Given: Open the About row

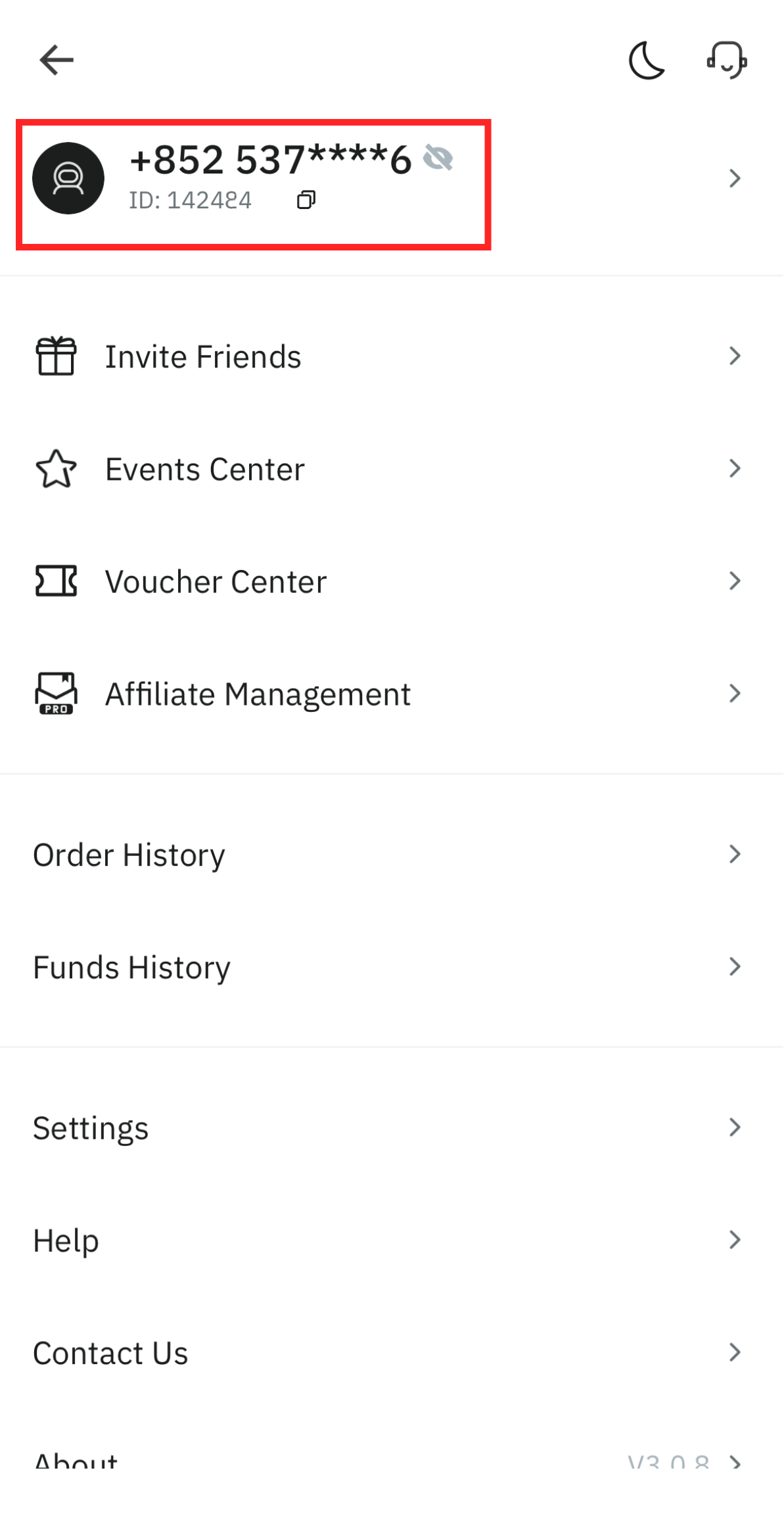Looking at the screenshot, I should point(76,1462).
